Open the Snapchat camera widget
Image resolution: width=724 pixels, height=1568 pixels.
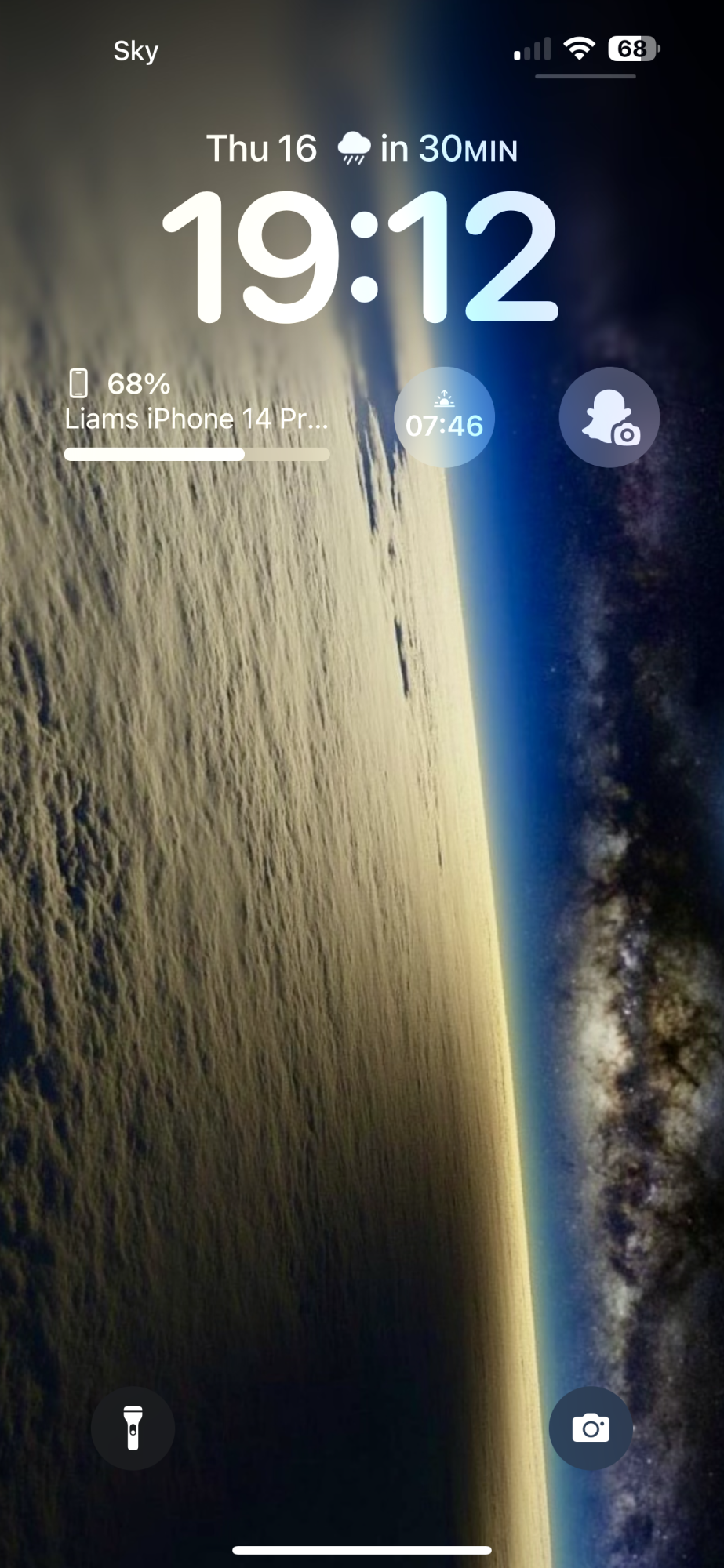pyautogui.click(x=609, y=417)
